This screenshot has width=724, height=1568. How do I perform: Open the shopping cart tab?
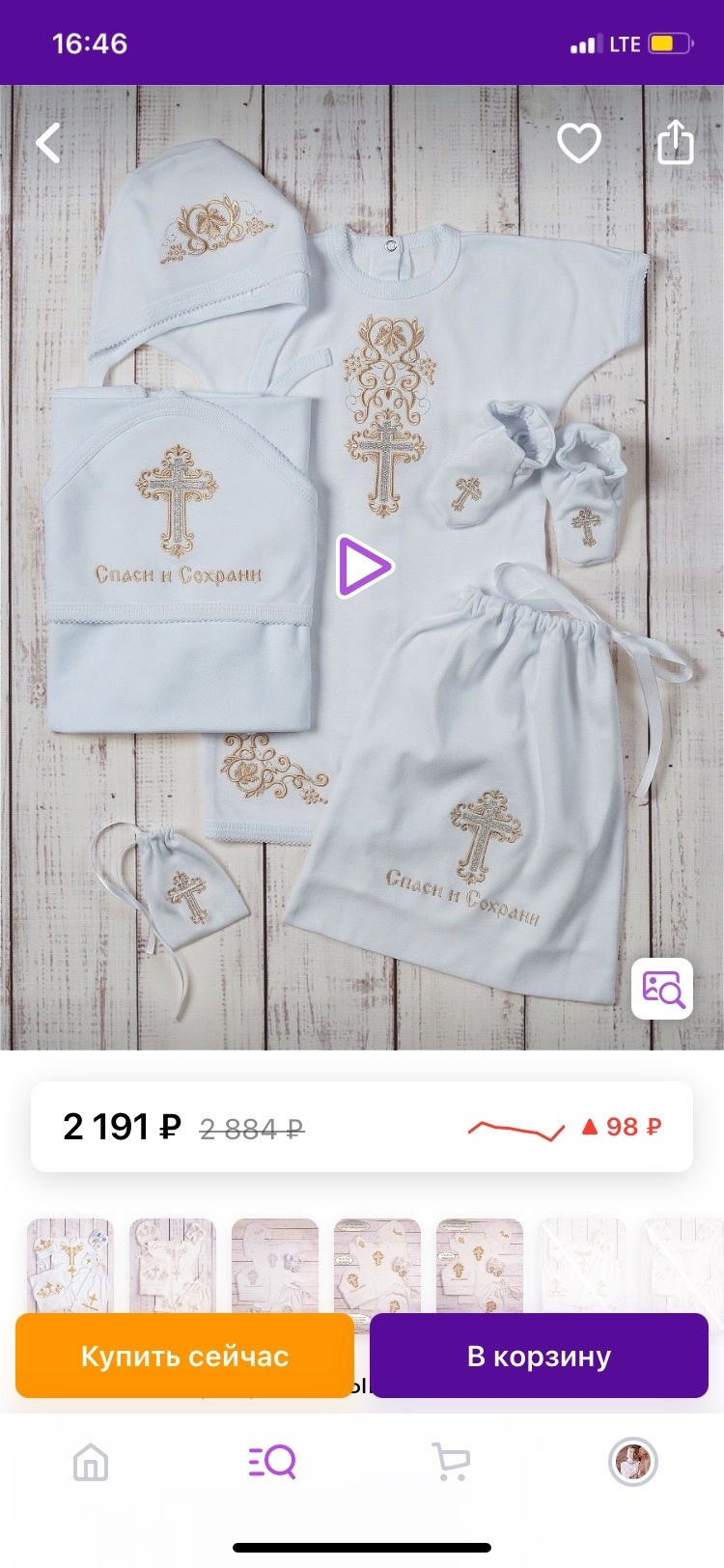(x=450, y=1462)
